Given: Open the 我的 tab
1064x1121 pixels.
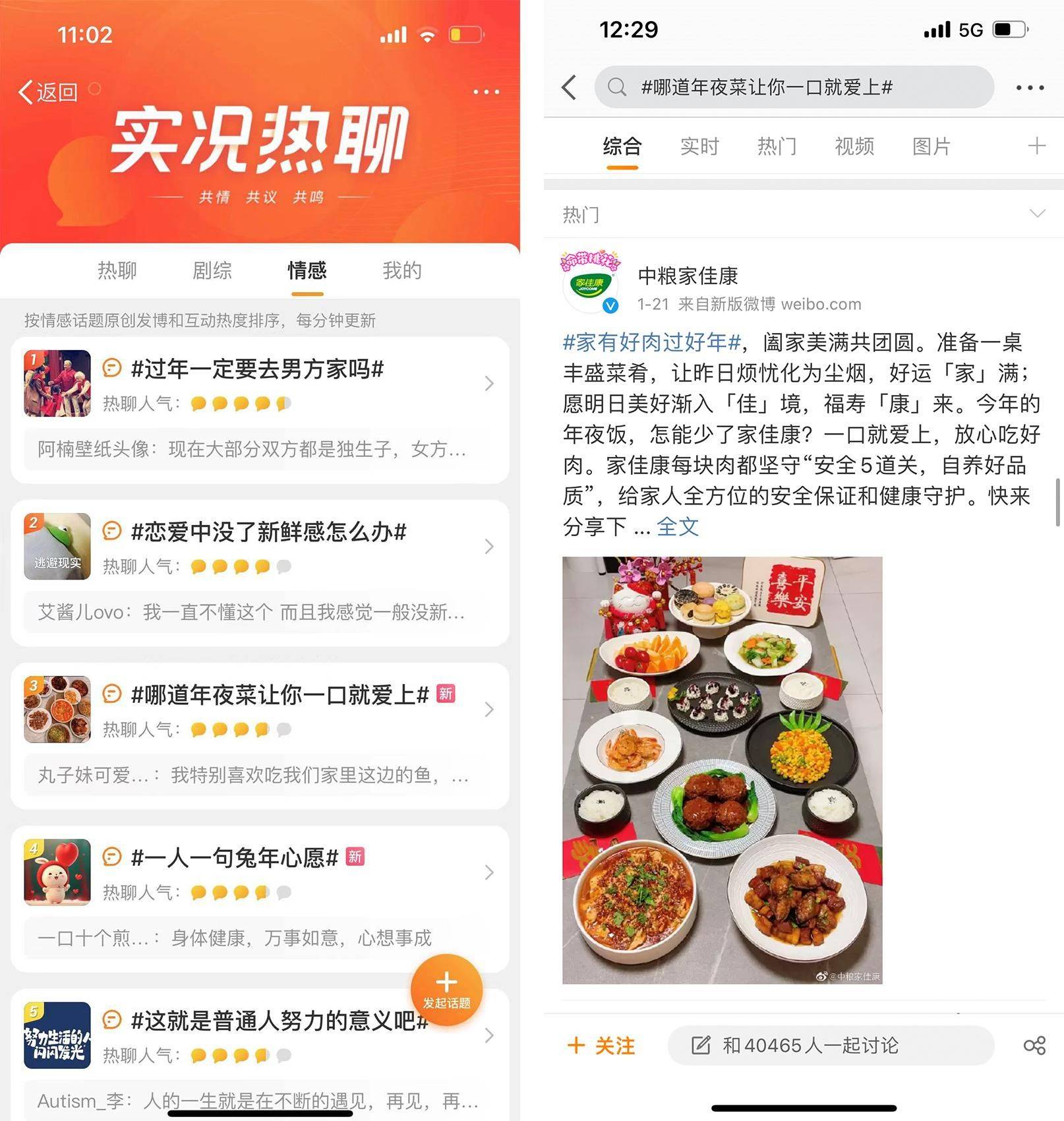Looking at the screenshot, I should tap(402, 270).
